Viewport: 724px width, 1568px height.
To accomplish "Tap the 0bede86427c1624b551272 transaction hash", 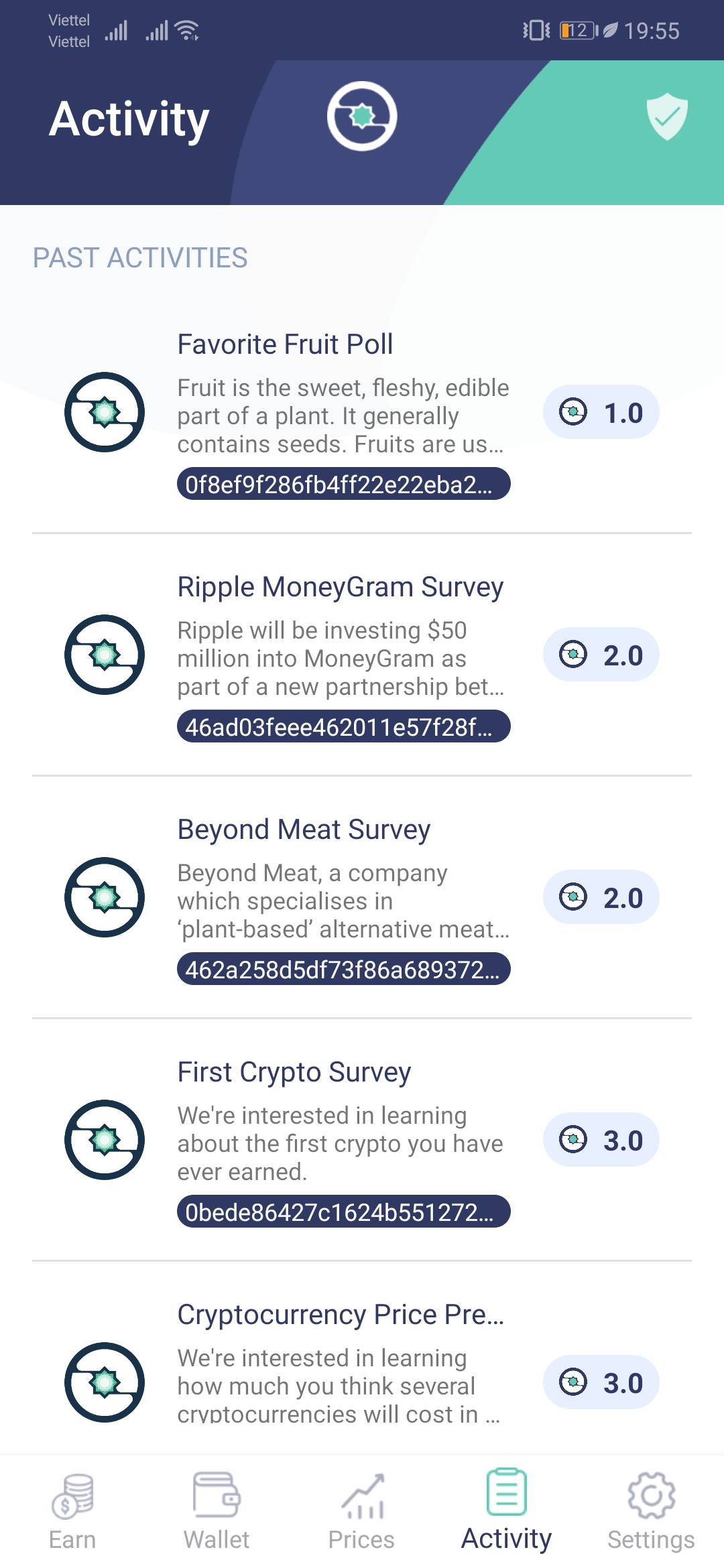I will click(343, 1212).
